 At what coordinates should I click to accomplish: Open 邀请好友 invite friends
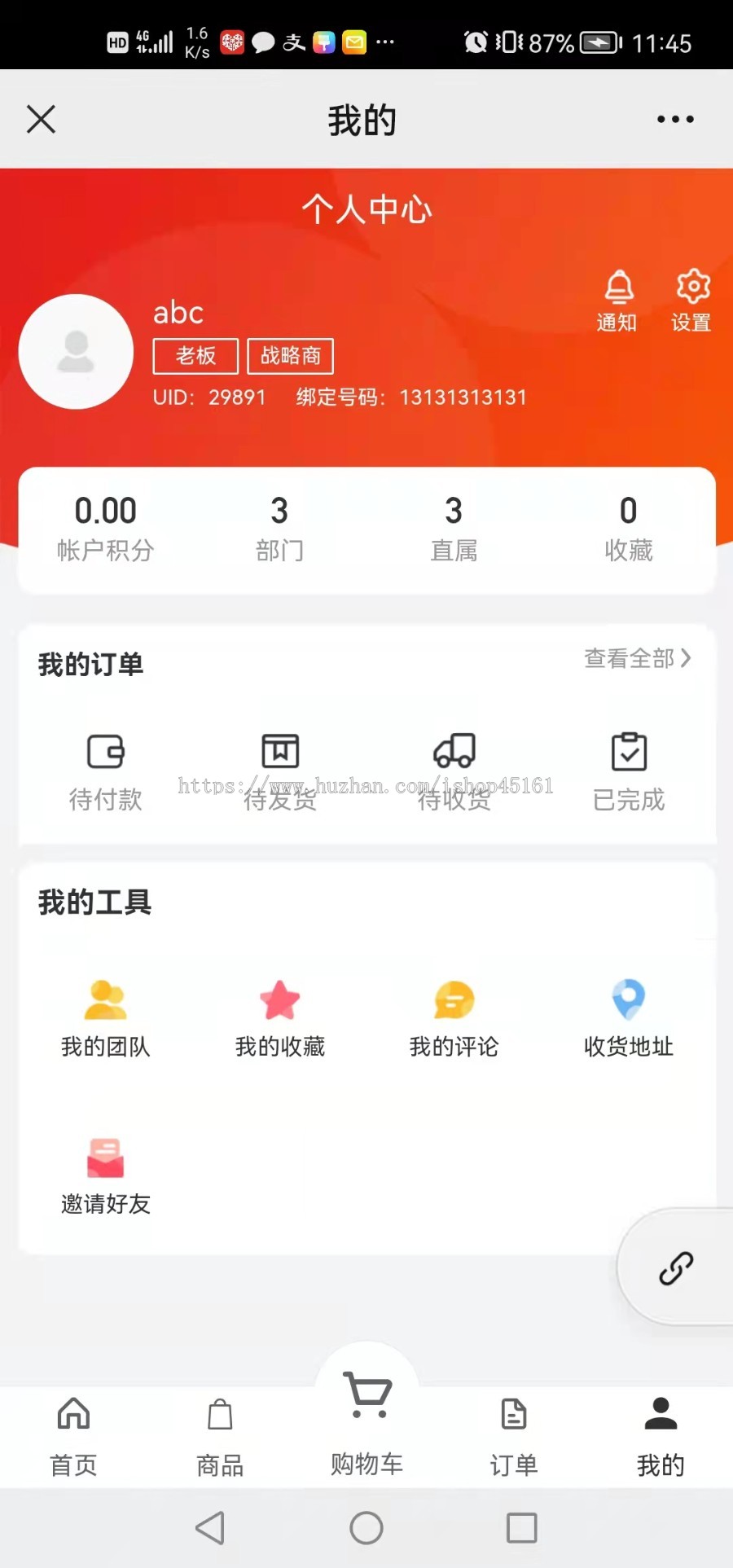(x=106, y=1175)
